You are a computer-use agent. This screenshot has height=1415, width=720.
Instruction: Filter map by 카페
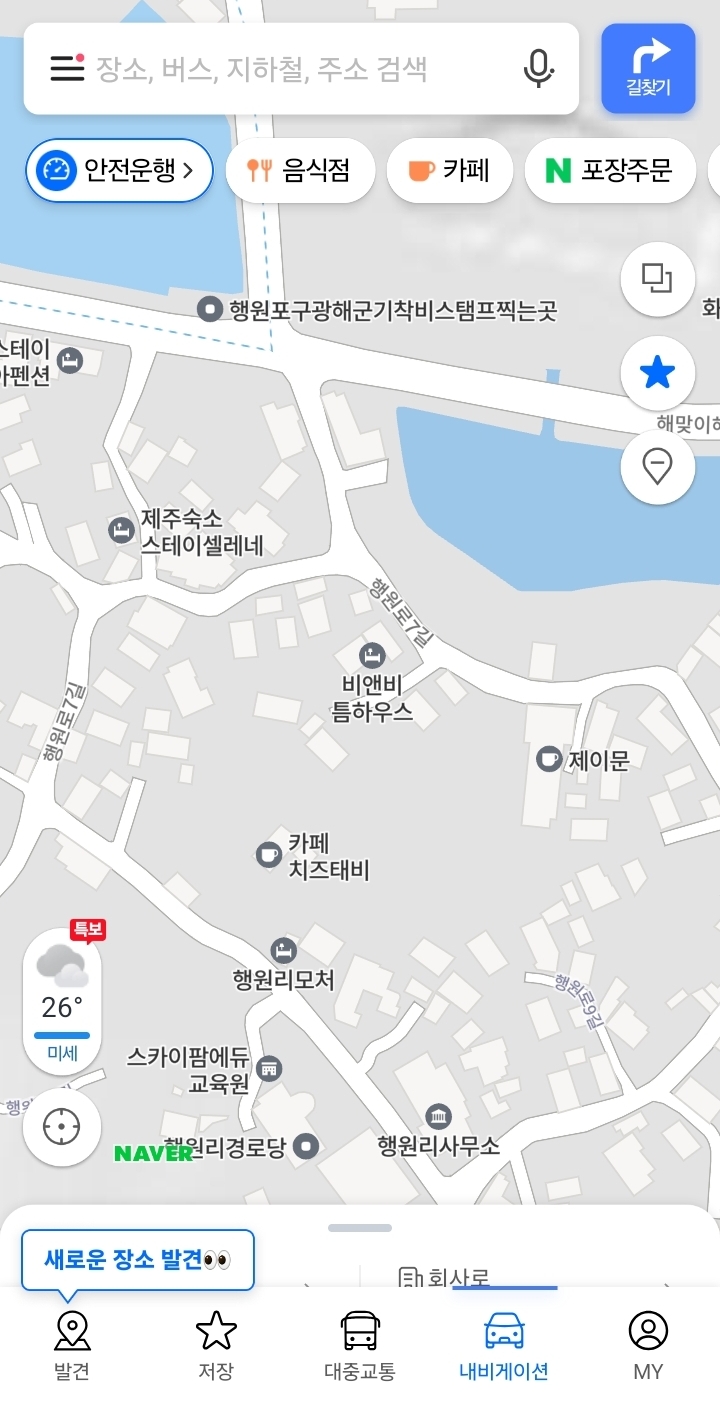pyautogui.click(x=449, y=170)
